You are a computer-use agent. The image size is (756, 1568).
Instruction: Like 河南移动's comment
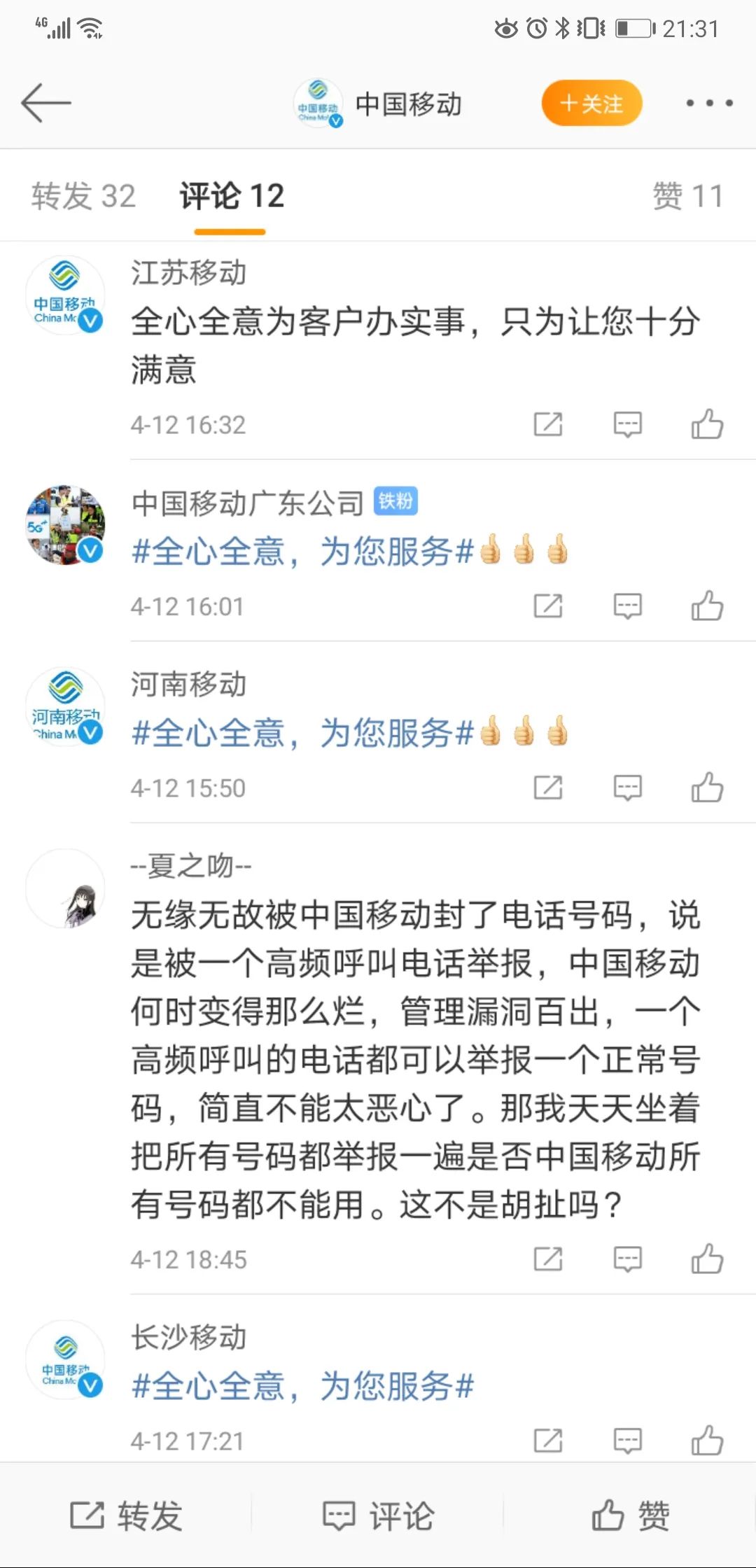point(706,787)
